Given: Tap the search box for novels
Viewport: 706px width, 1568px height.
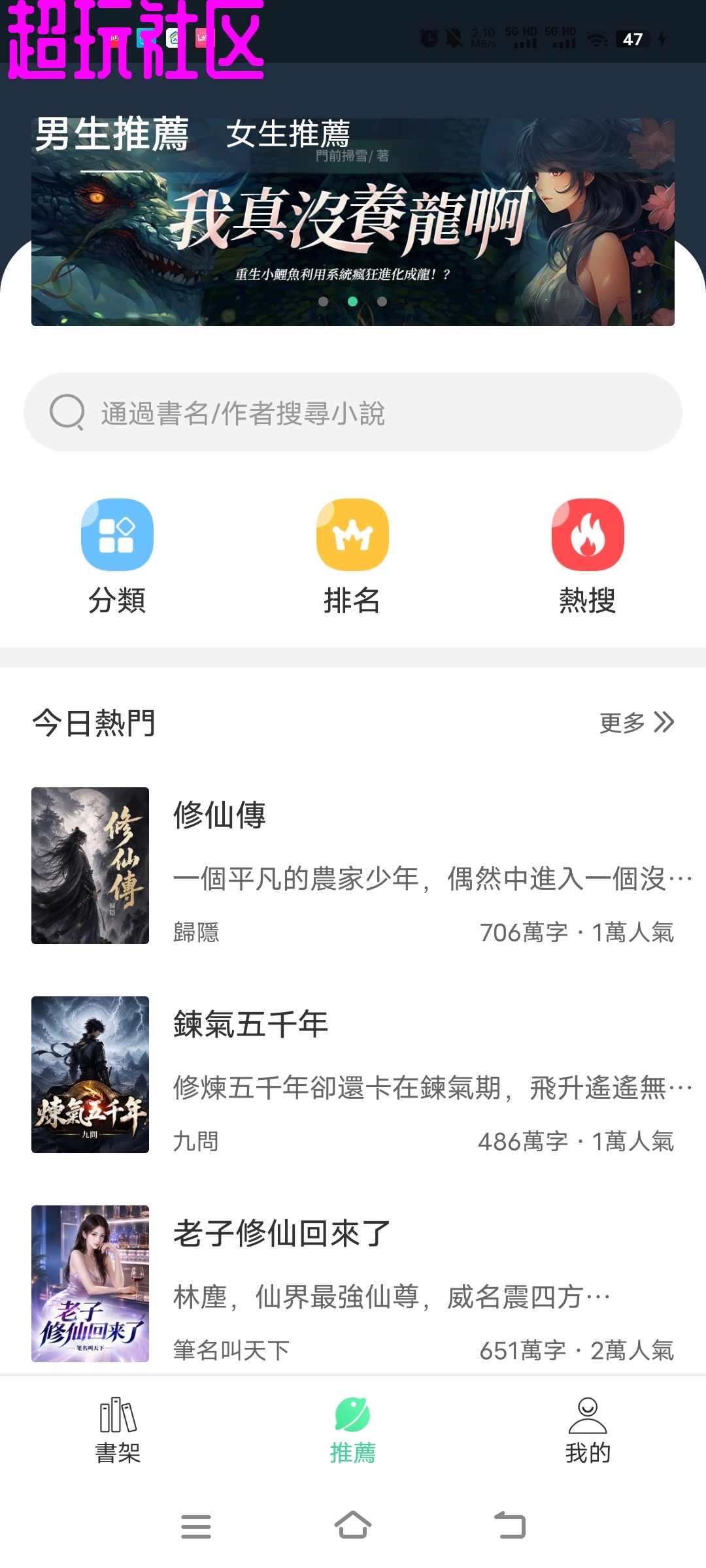Looking at the screenshot, I should point(353,412).
